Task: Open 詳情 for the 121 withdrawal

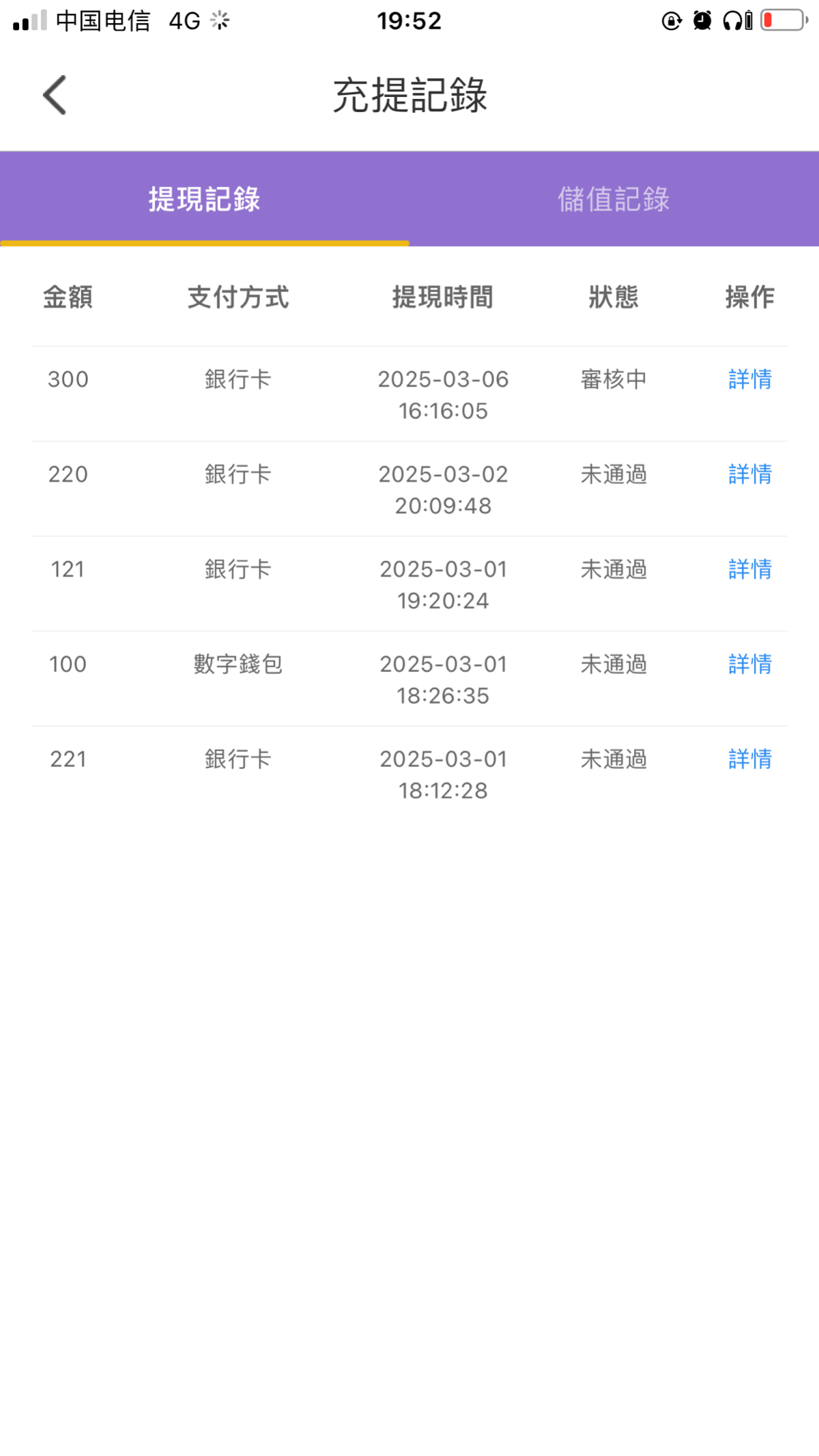Action: [x=750, y=569]
